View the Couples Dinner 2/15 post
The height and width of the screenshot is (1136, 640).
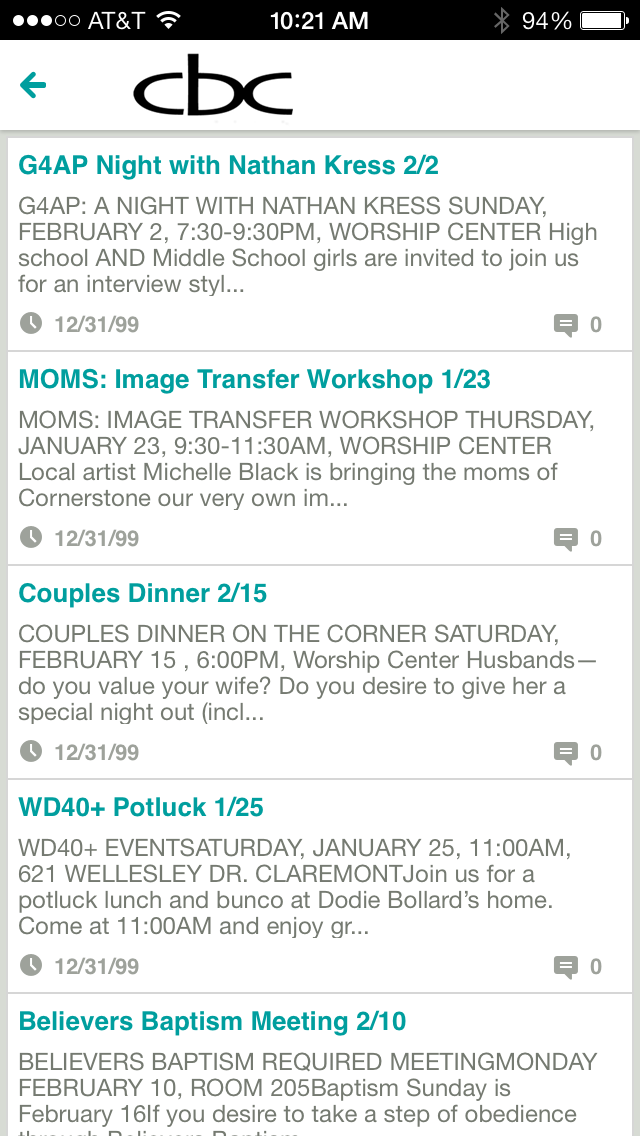pyautogui.click(x=143, y=594)
